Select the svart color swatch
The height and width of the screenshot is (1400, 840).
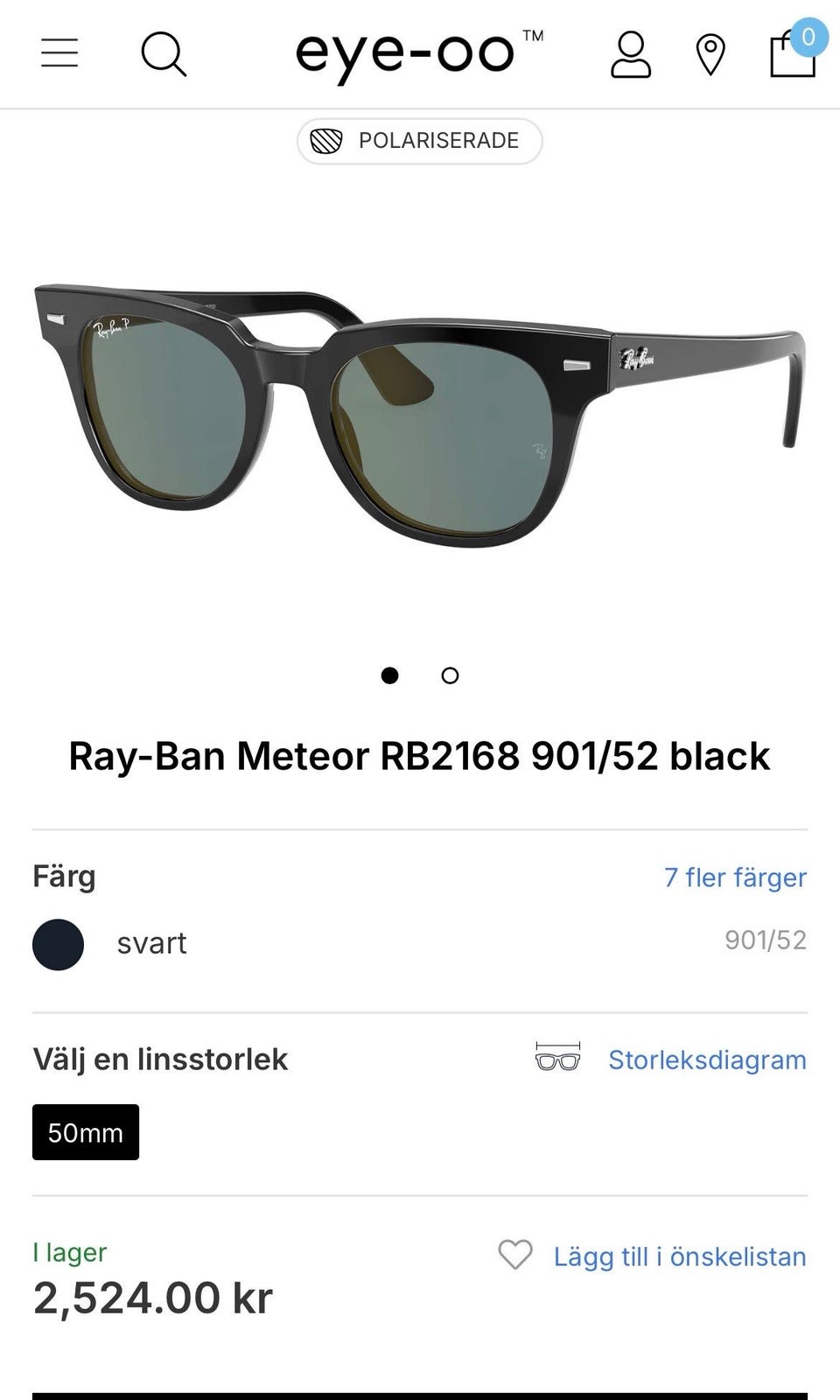(58, 944)
